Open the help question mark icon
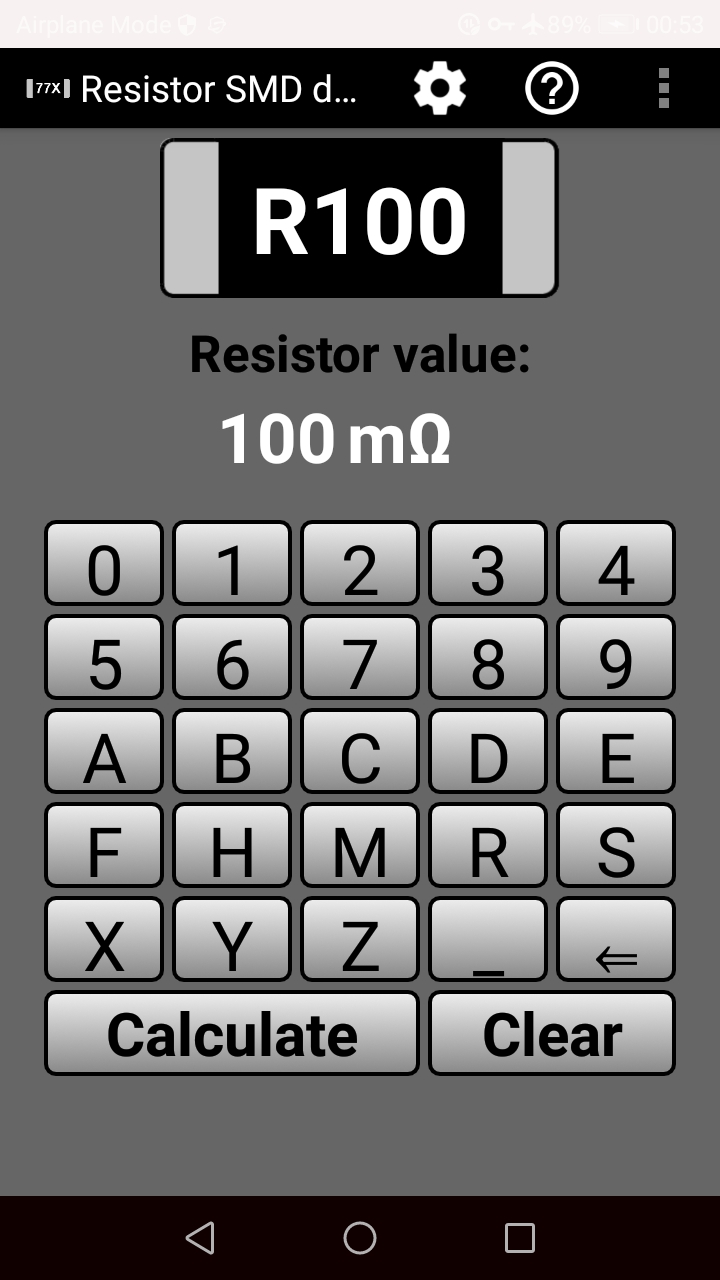Image resolution: width=720 pixels, height=1280 pixels. click(x=552, y=89)
